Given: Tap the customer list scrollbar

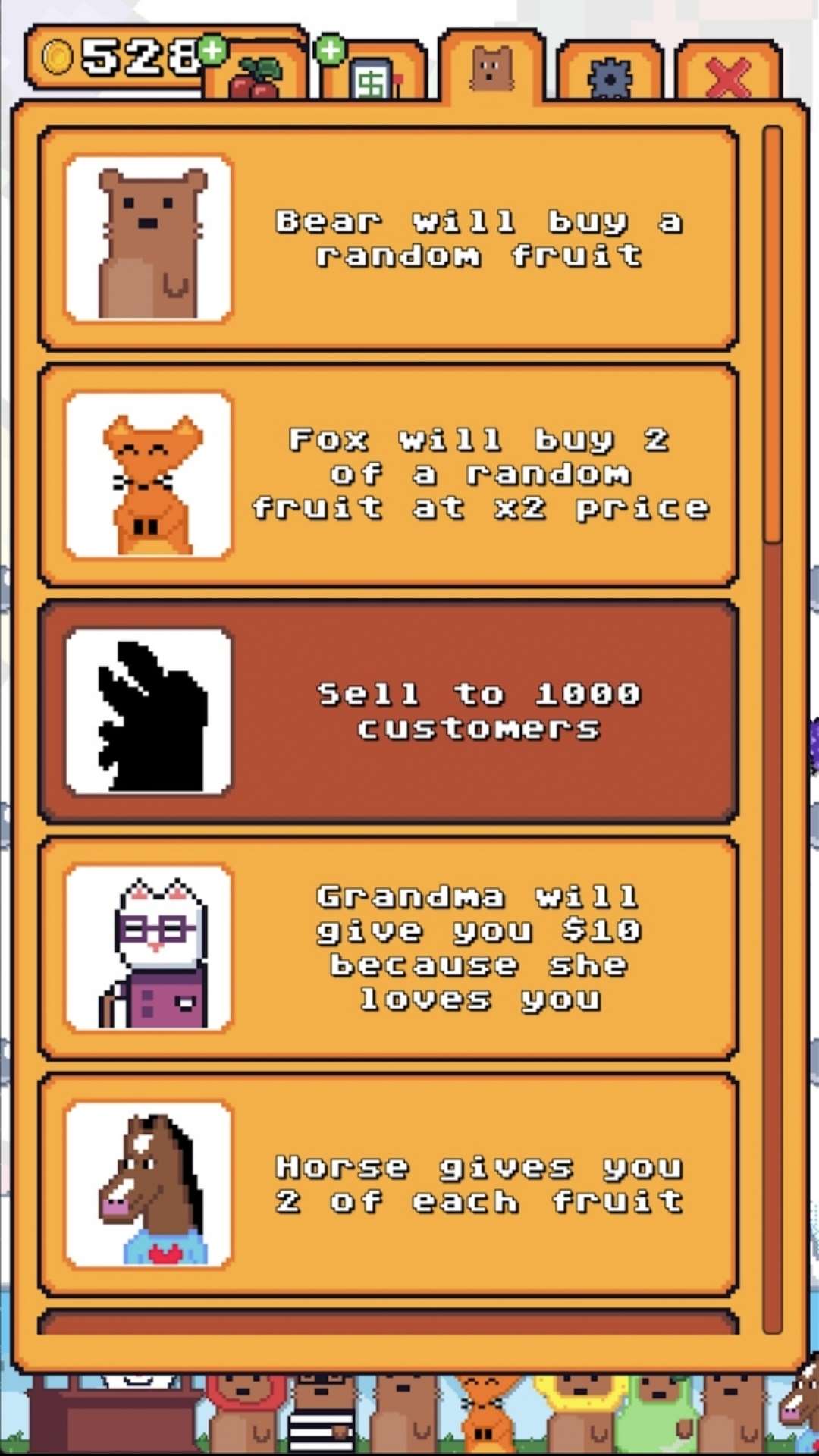Looking at the screenshot, I should click(773, 728).
